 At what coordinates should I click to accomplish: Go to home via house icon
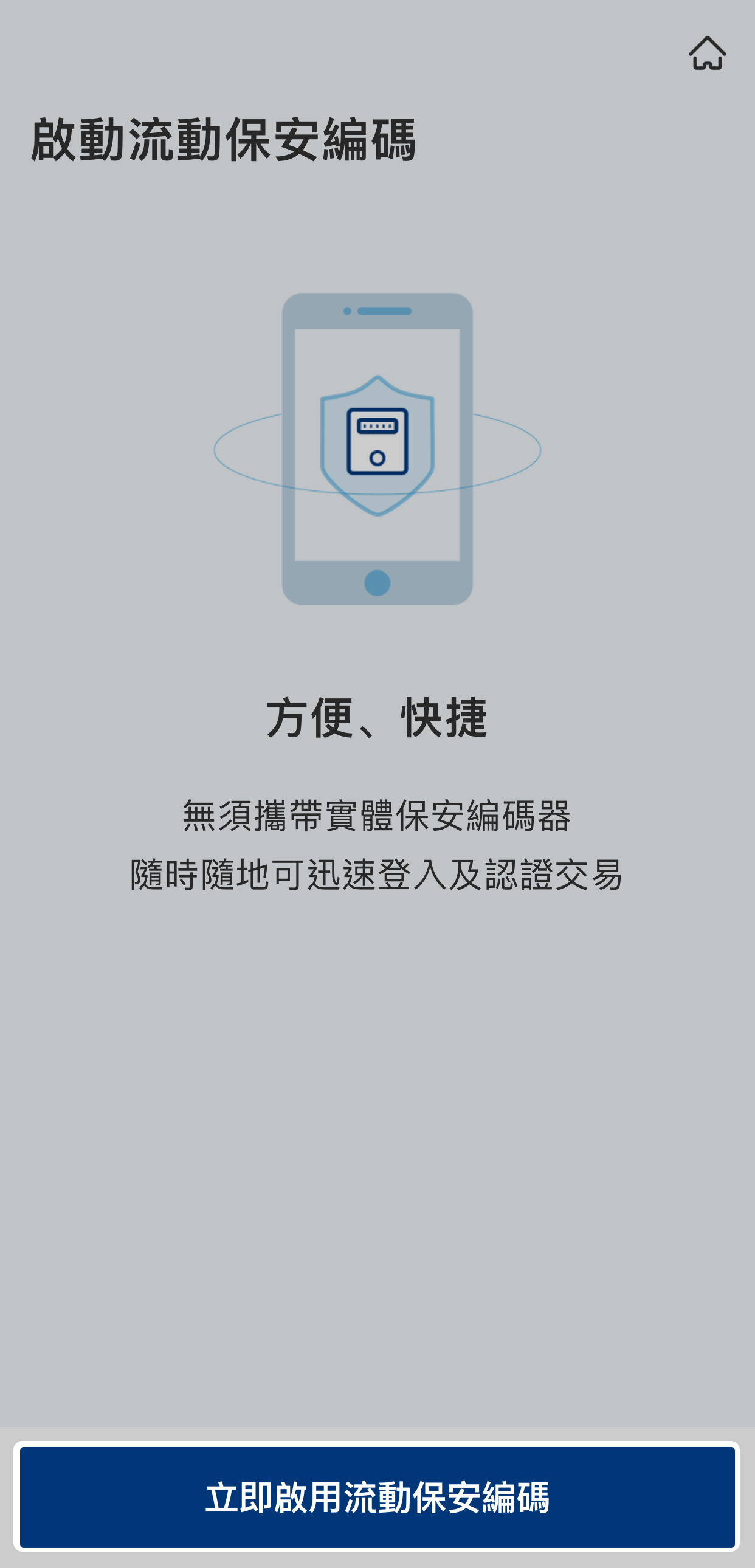point(707,53)
